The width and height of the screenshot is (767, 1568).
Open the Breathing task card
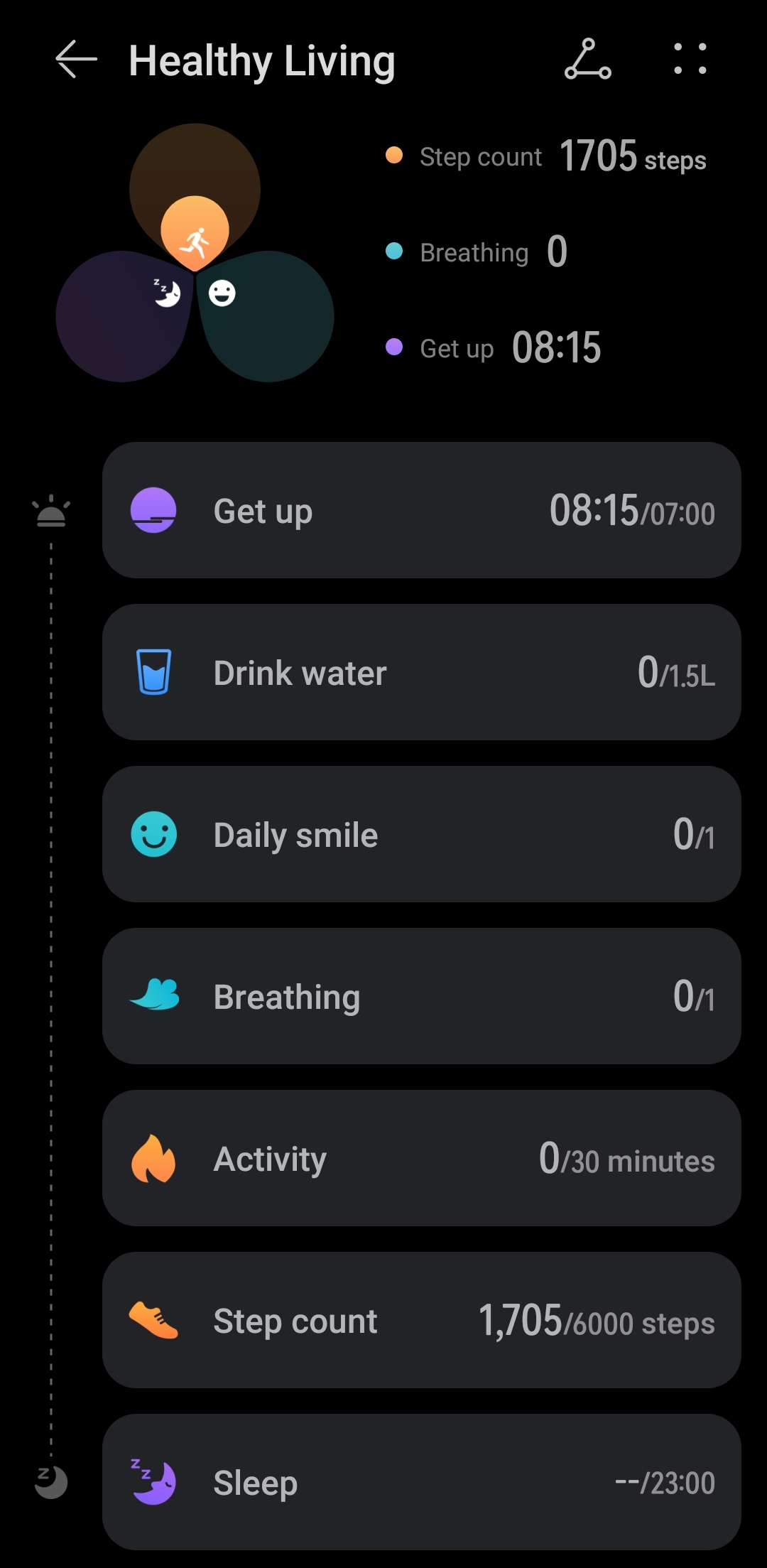421,996
